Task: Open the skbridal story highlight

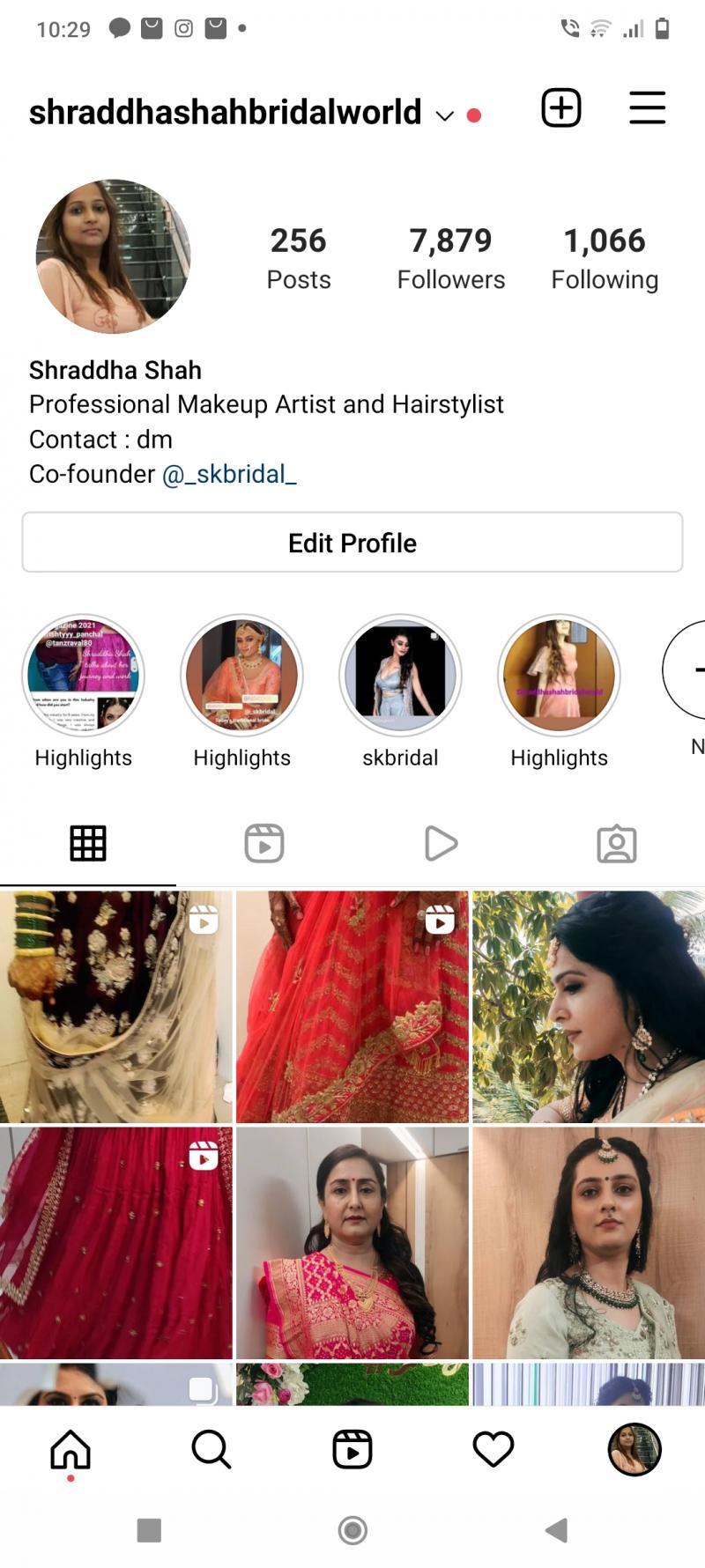Action: point(400,692)
